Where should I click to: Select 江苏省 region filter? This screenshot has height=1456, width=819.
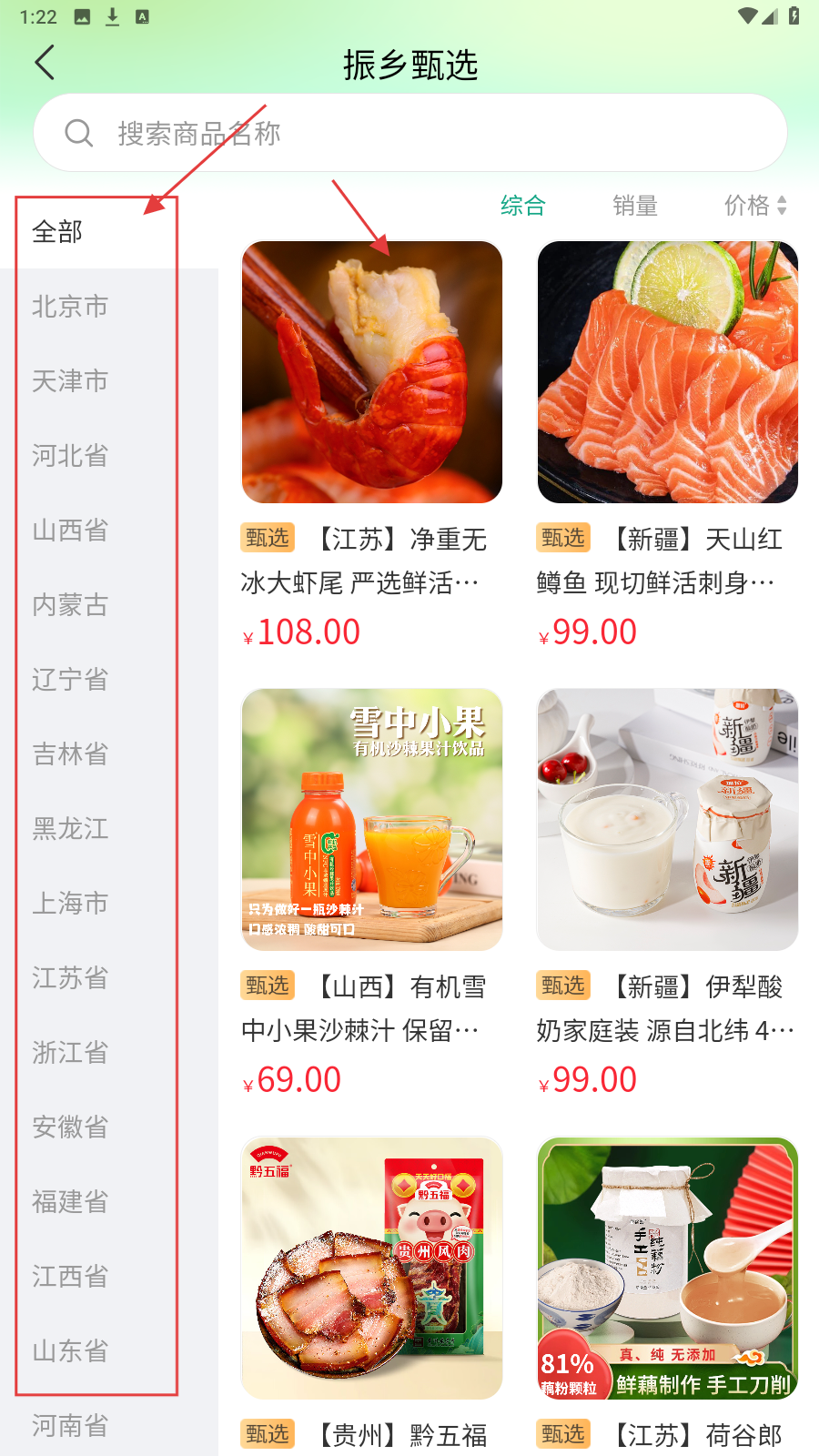tap(70, 978)
